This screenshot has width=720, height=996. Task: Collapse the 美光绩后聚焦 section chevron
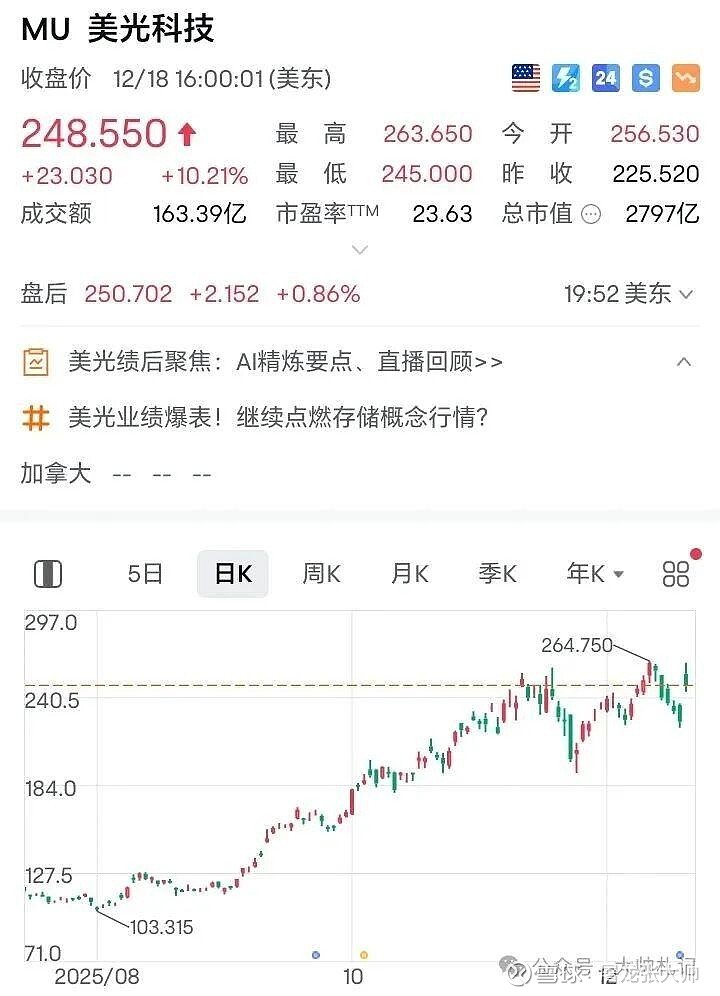pos(684,363)
